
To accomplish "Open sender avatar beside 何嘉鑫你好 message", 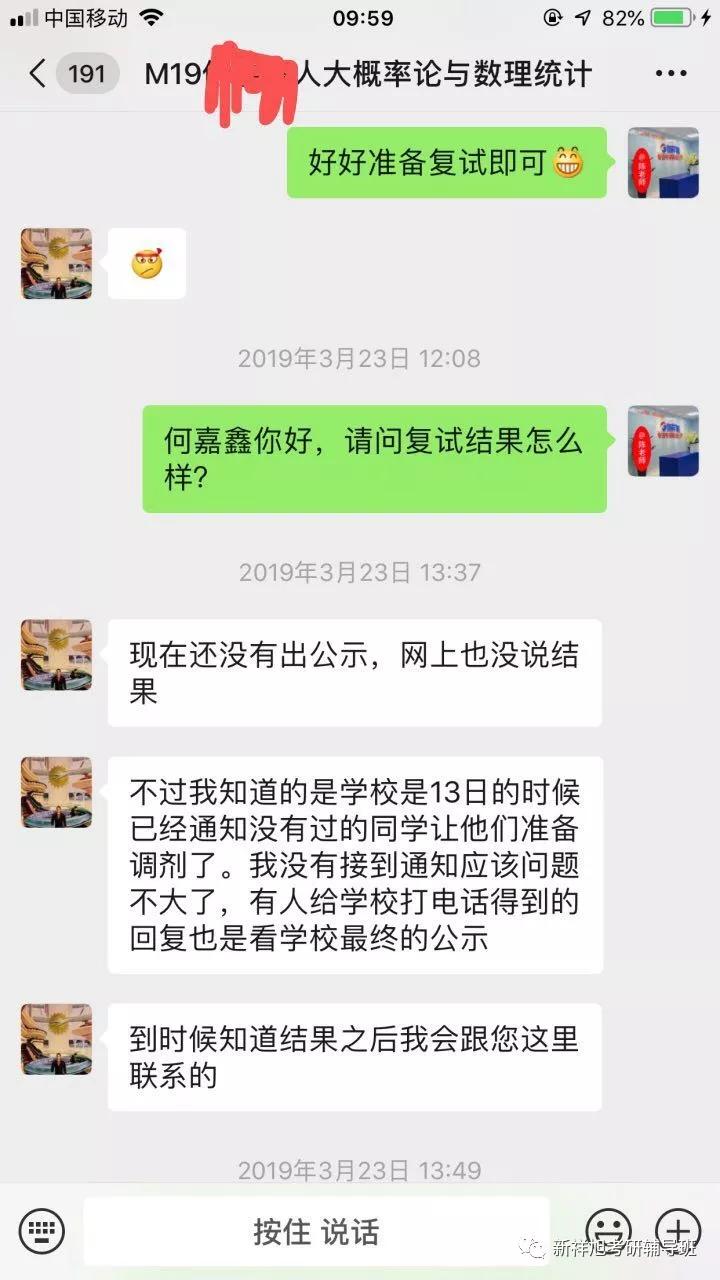I will 662,441.
